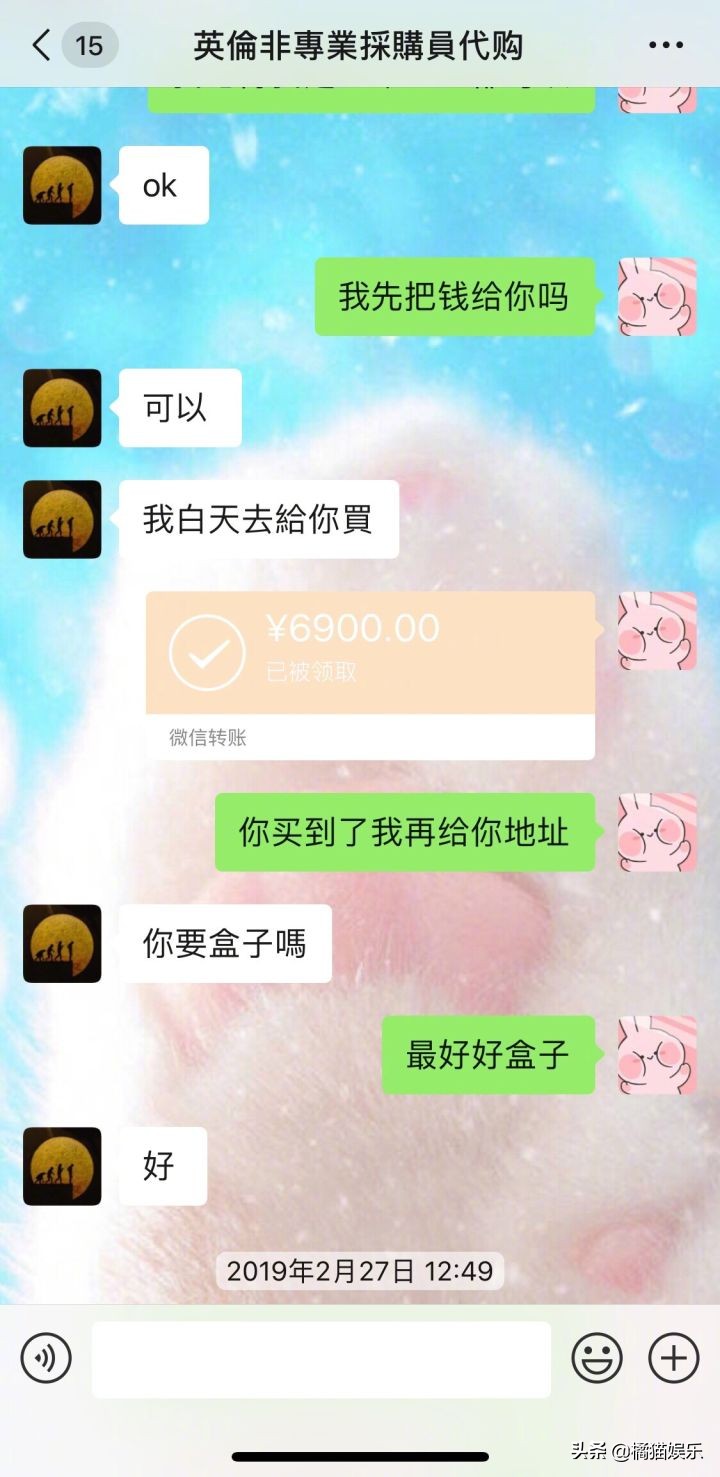Tap your rabbit avatar next to a message

coord(657,297)
